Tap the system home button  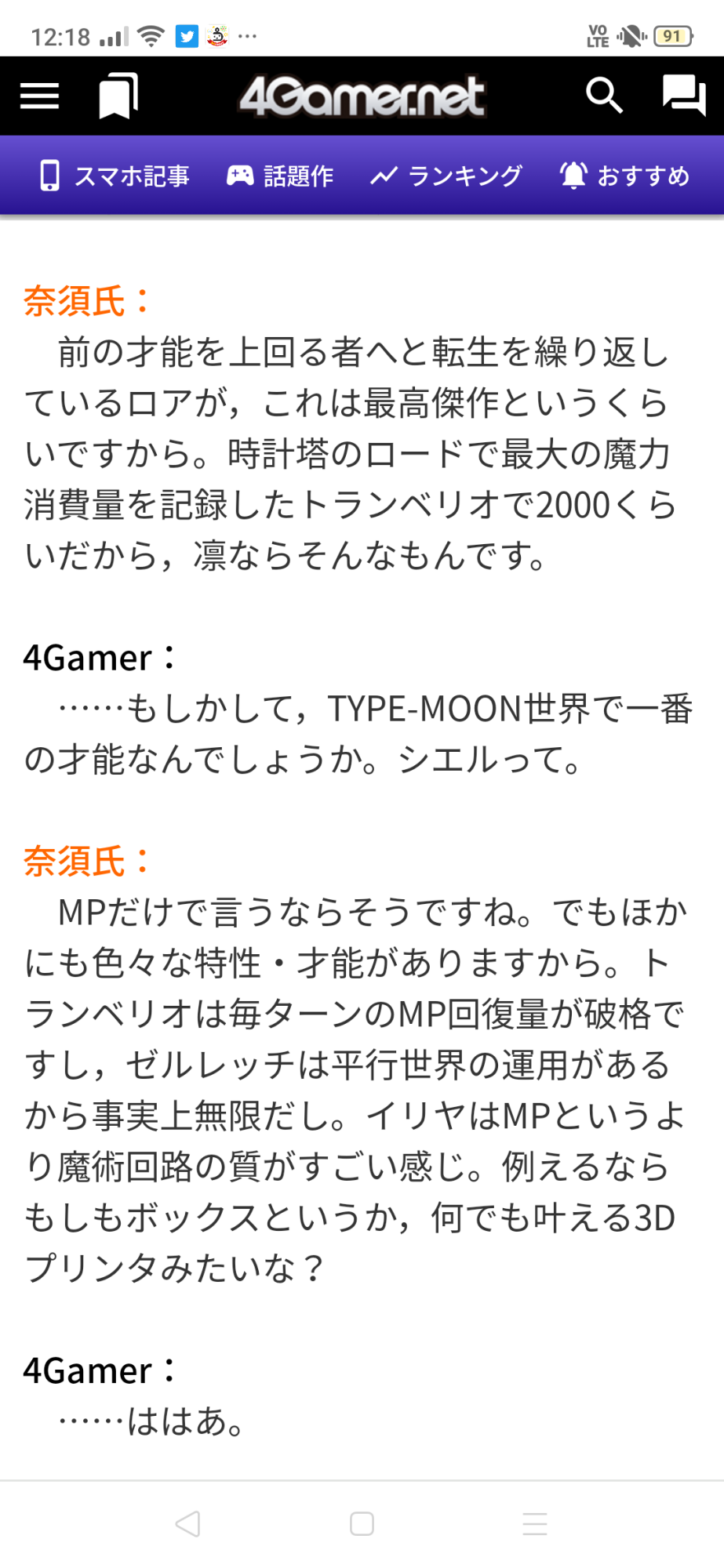[362, 1524]
